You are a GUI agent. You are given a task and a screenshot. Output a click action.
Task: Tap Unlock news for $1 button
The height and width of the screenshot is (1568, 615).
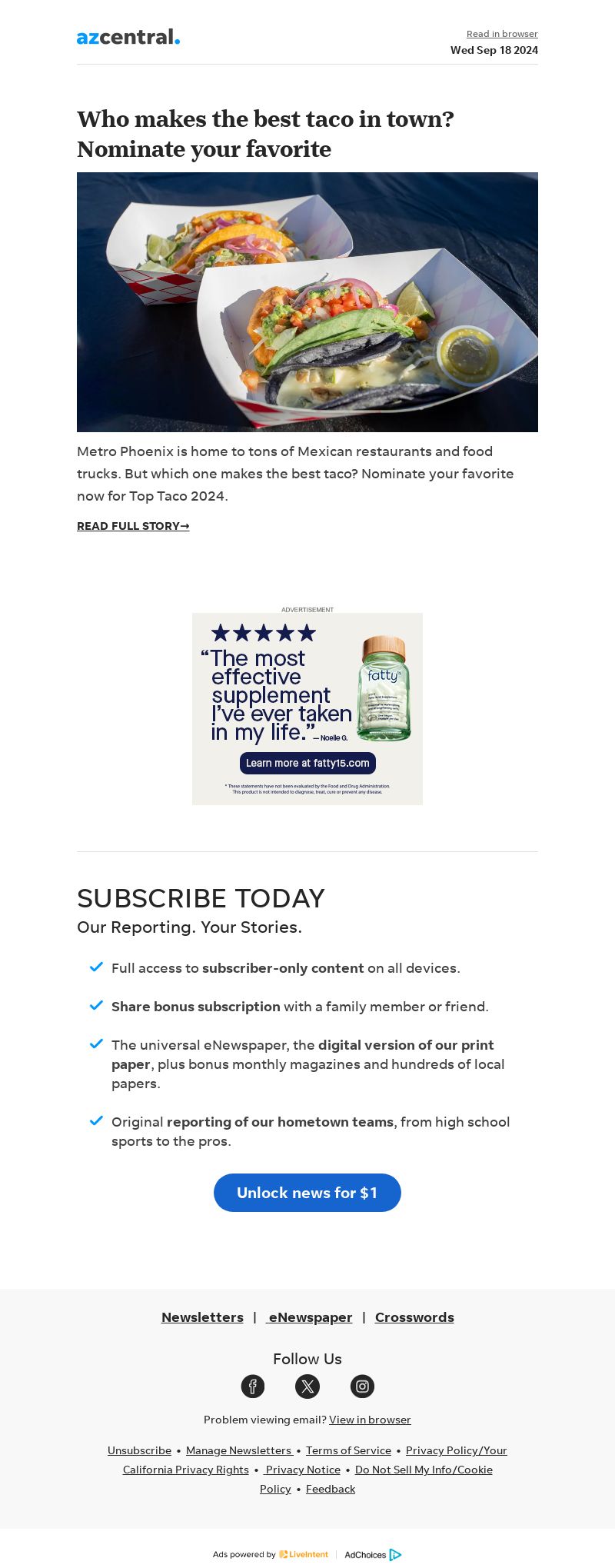click(x=307, y=1193)
